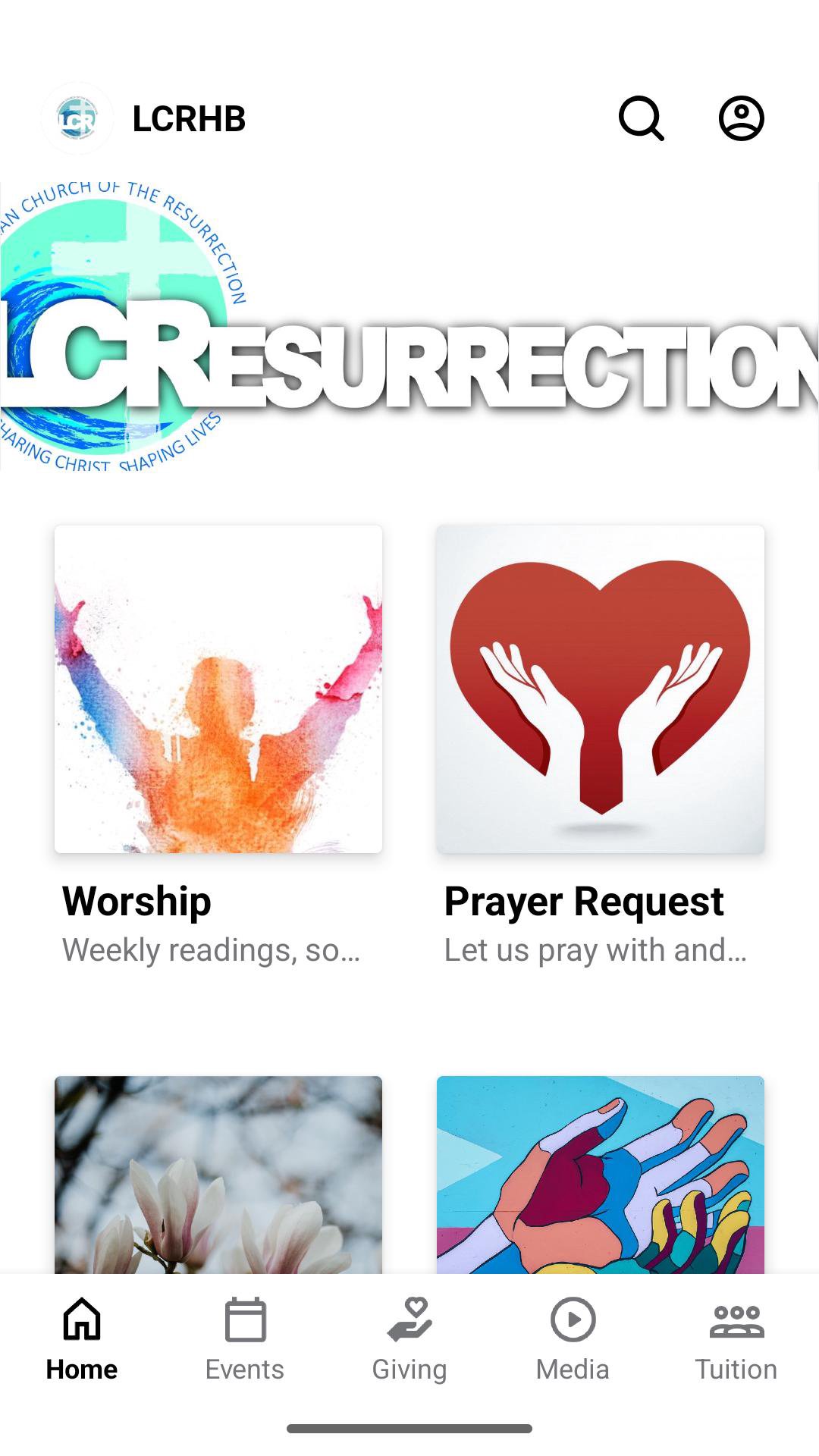Viewport: 819px width, 1456px height.
Task: Open the search icon
Action: [x=642, y=118]
